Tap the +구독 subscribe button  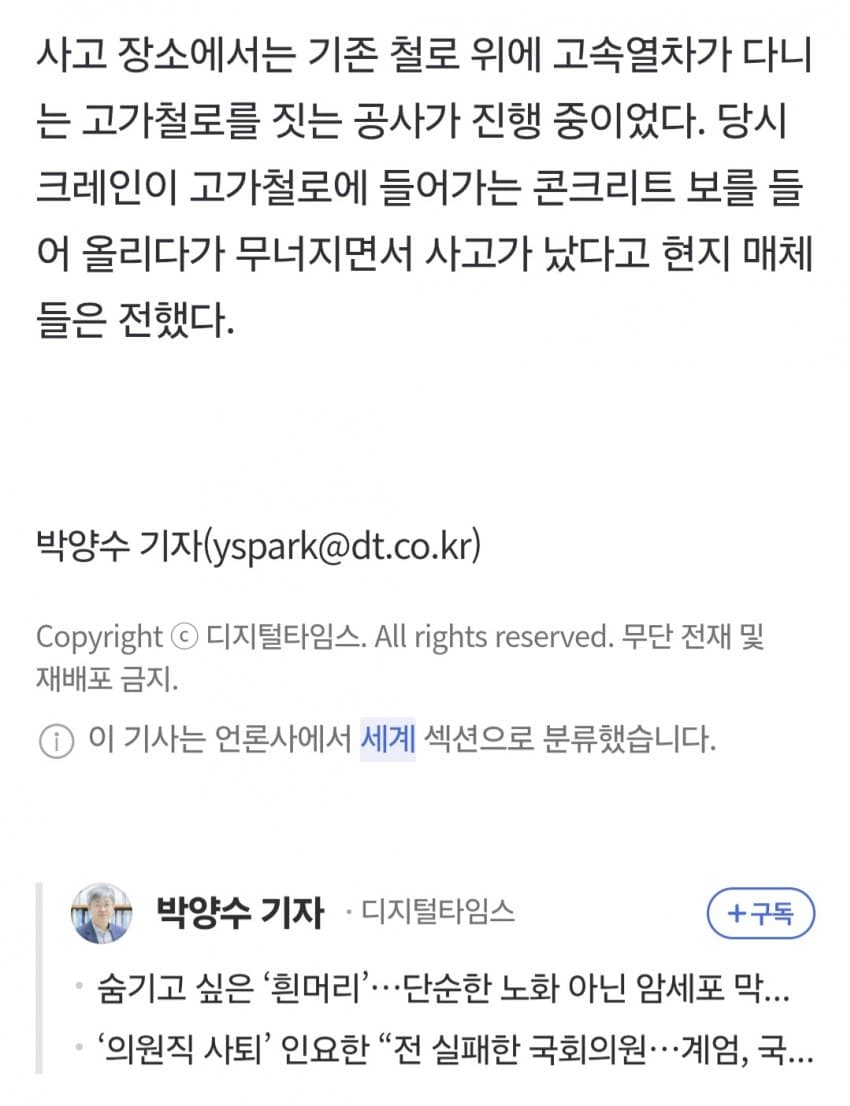click(x=760, y=913)
